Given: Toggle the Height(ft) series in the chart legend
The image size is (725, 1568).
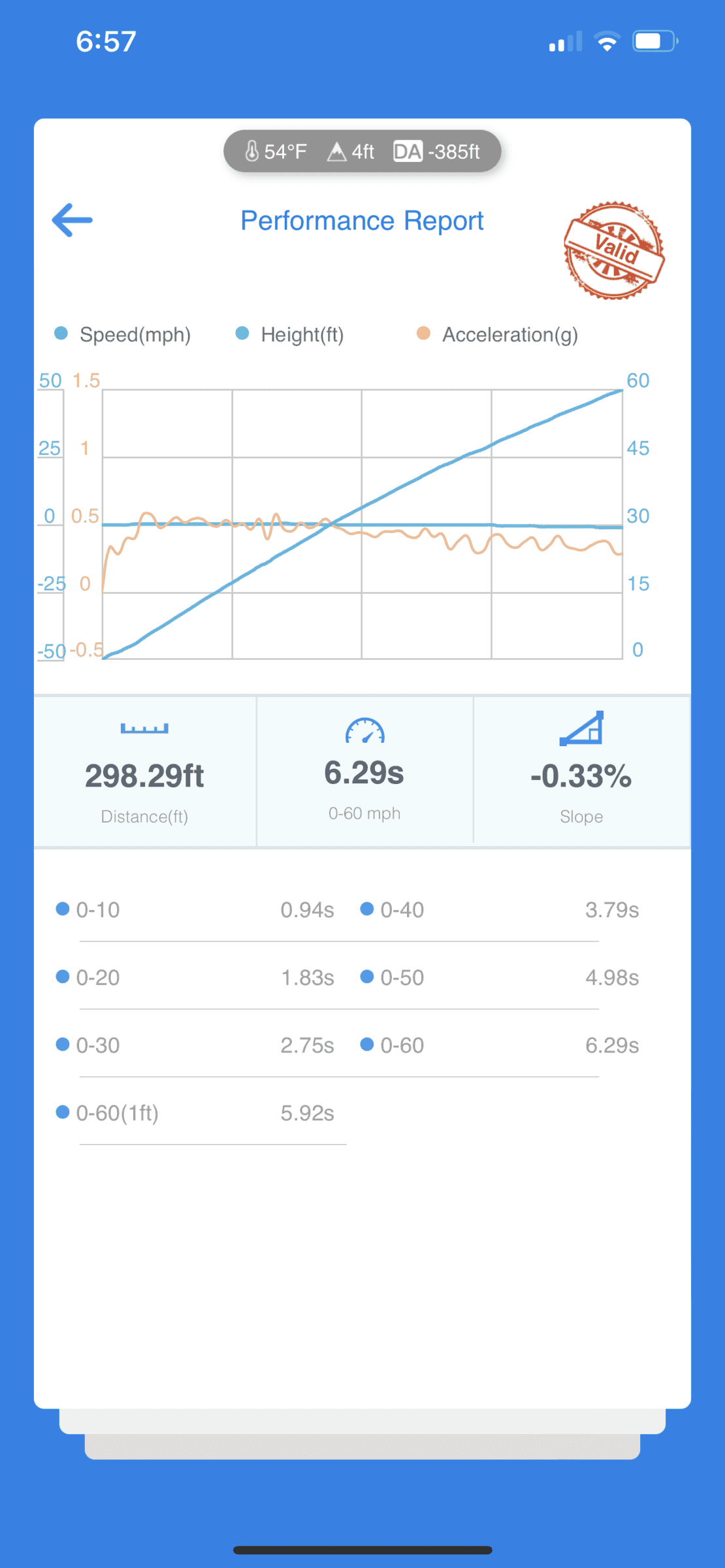Looking at the screenshot, I should click(290, 335).
